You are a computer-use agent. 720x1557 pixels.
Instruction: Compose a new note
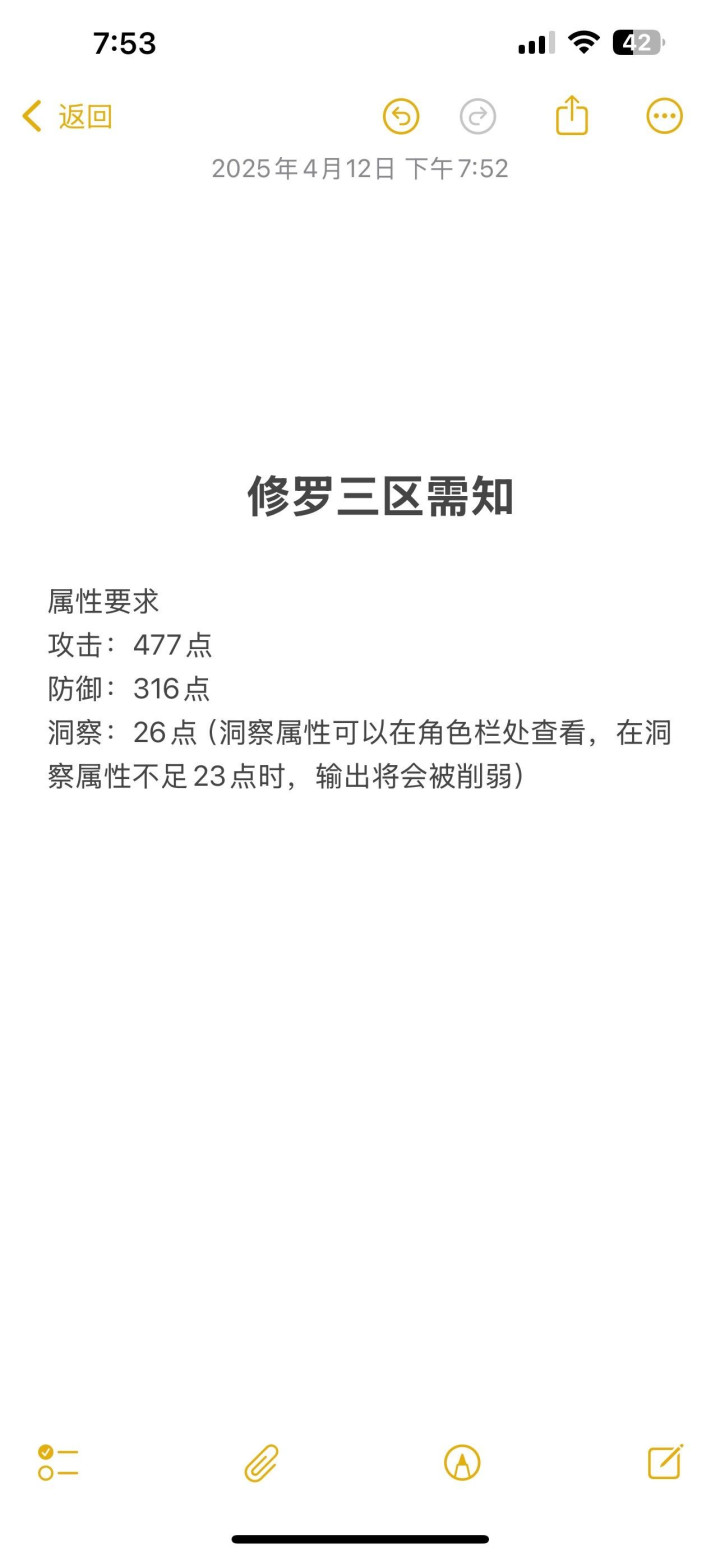click(665, 1461)
